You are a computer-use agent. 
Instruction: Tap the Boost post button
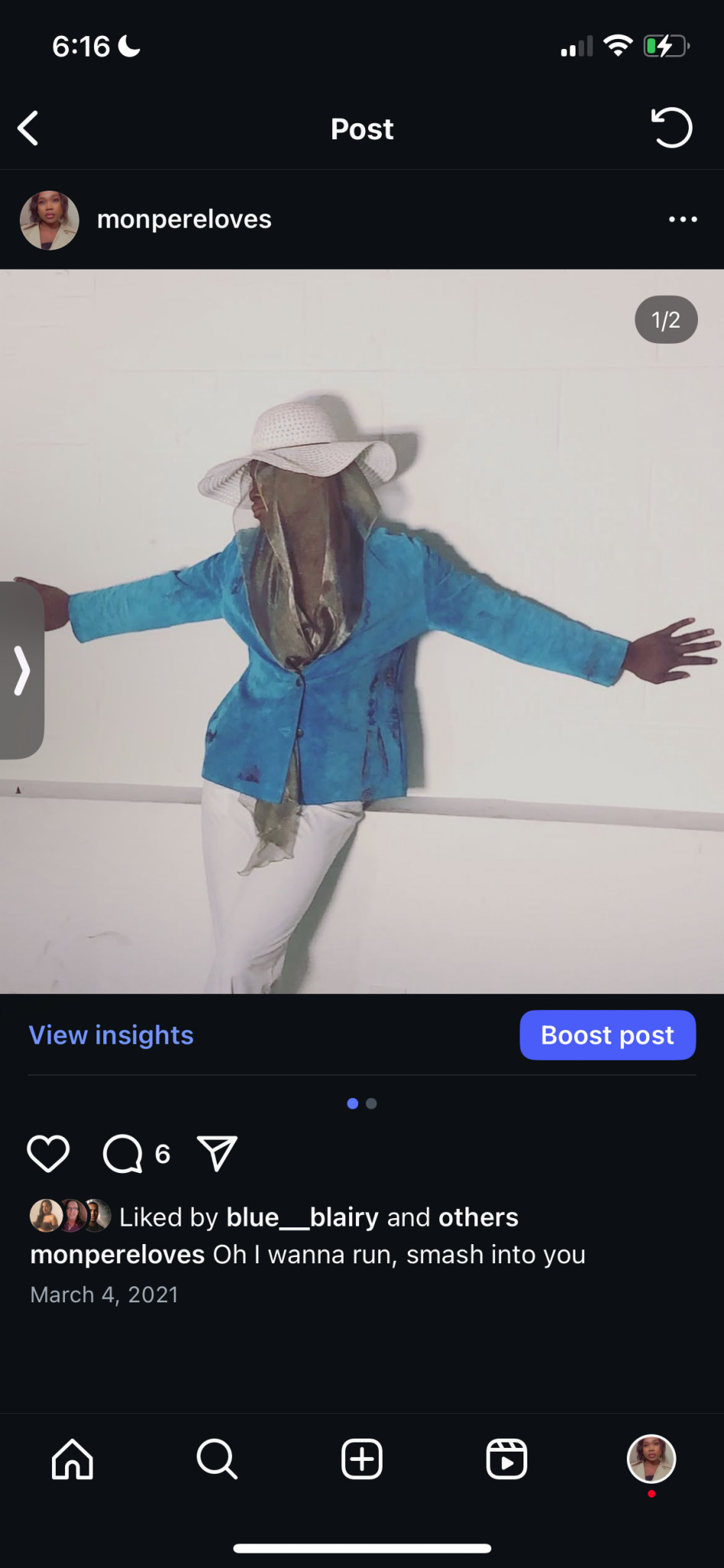(x=607, y=1035)
